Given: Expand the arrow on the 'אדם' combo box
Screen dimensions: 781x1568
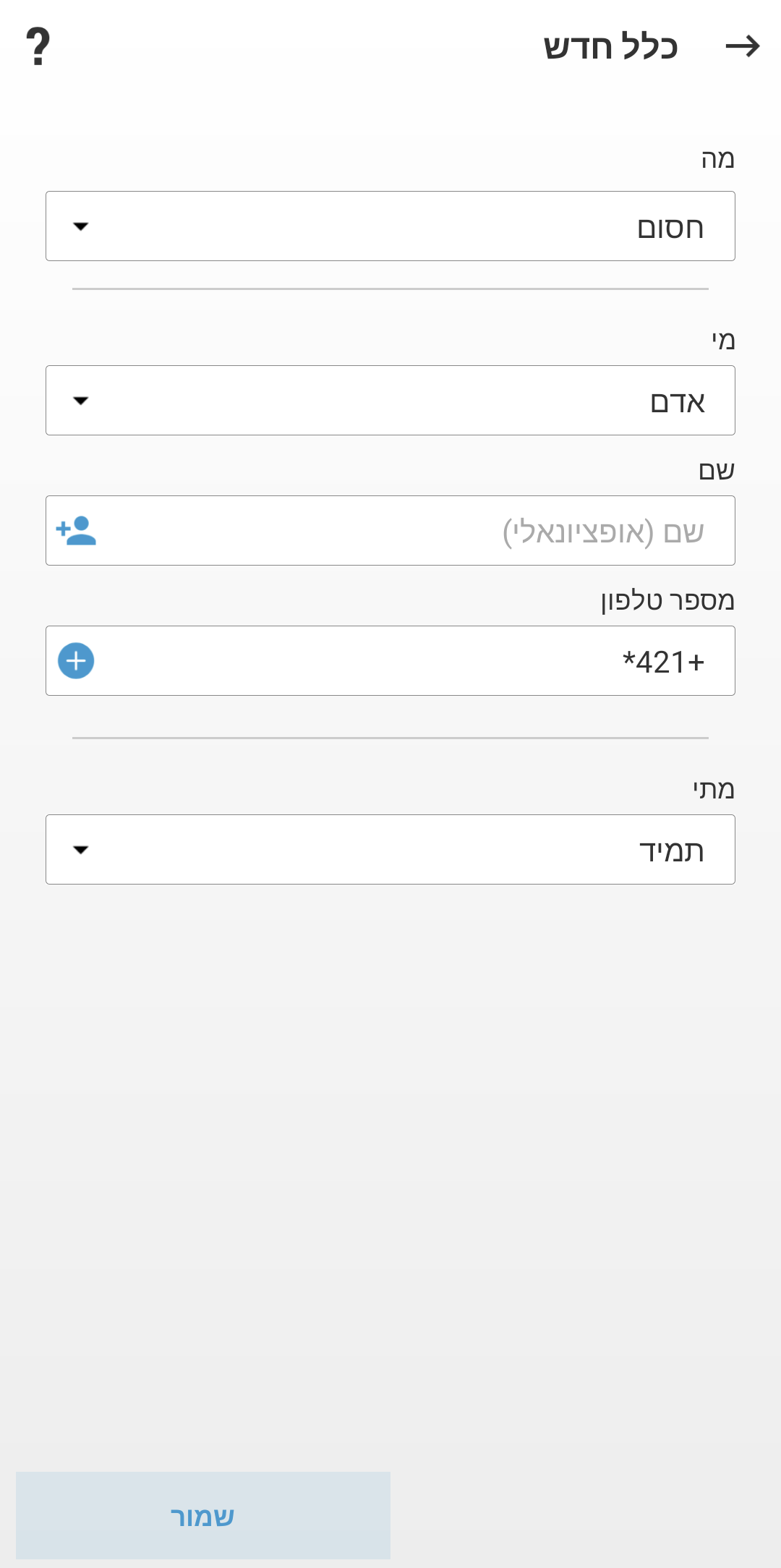Looking at the screenshot, I should (x=80, y=400).
